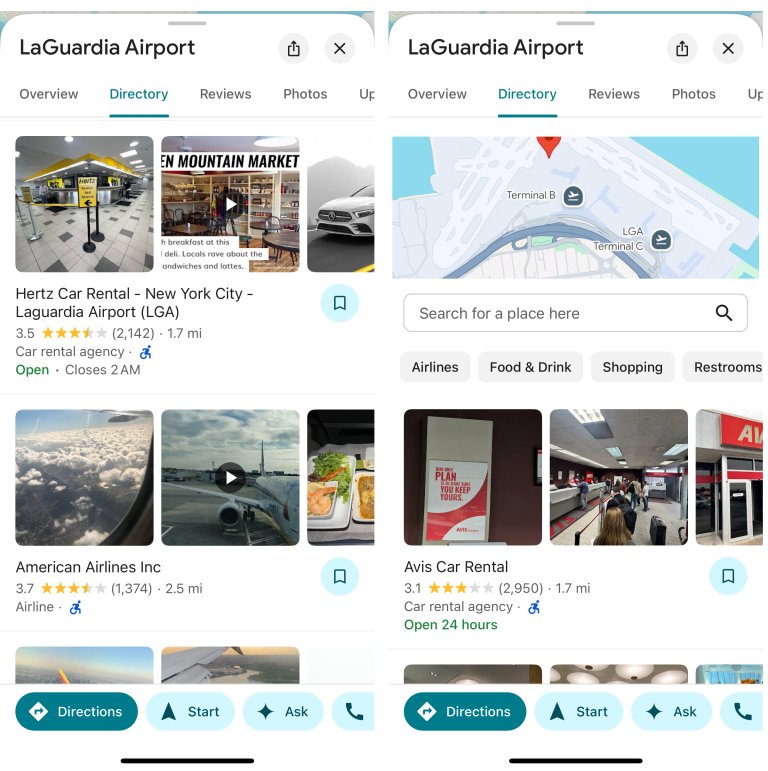768x771 pixels.
Task: Save Hertz Car Rental with the bookmark icon
Action: pos(339,303)
